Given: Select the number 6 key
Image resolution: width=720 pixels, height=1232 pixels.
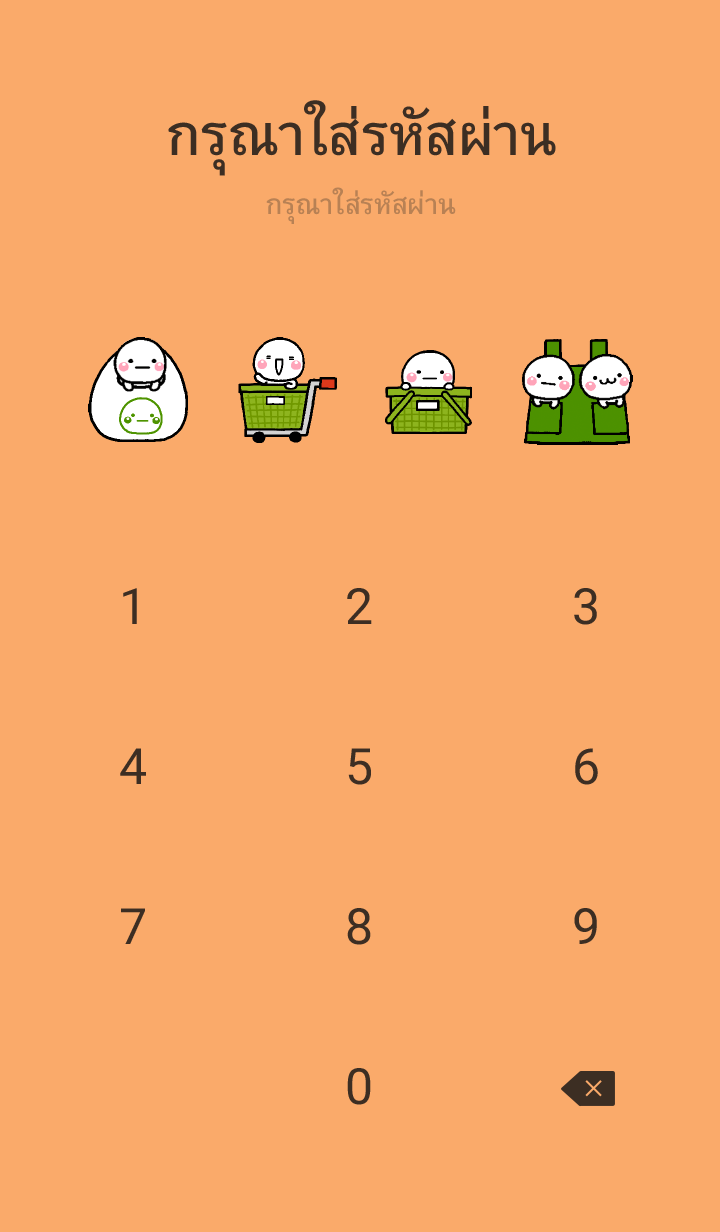Looking at the screenshot, I should click(586, 767).
